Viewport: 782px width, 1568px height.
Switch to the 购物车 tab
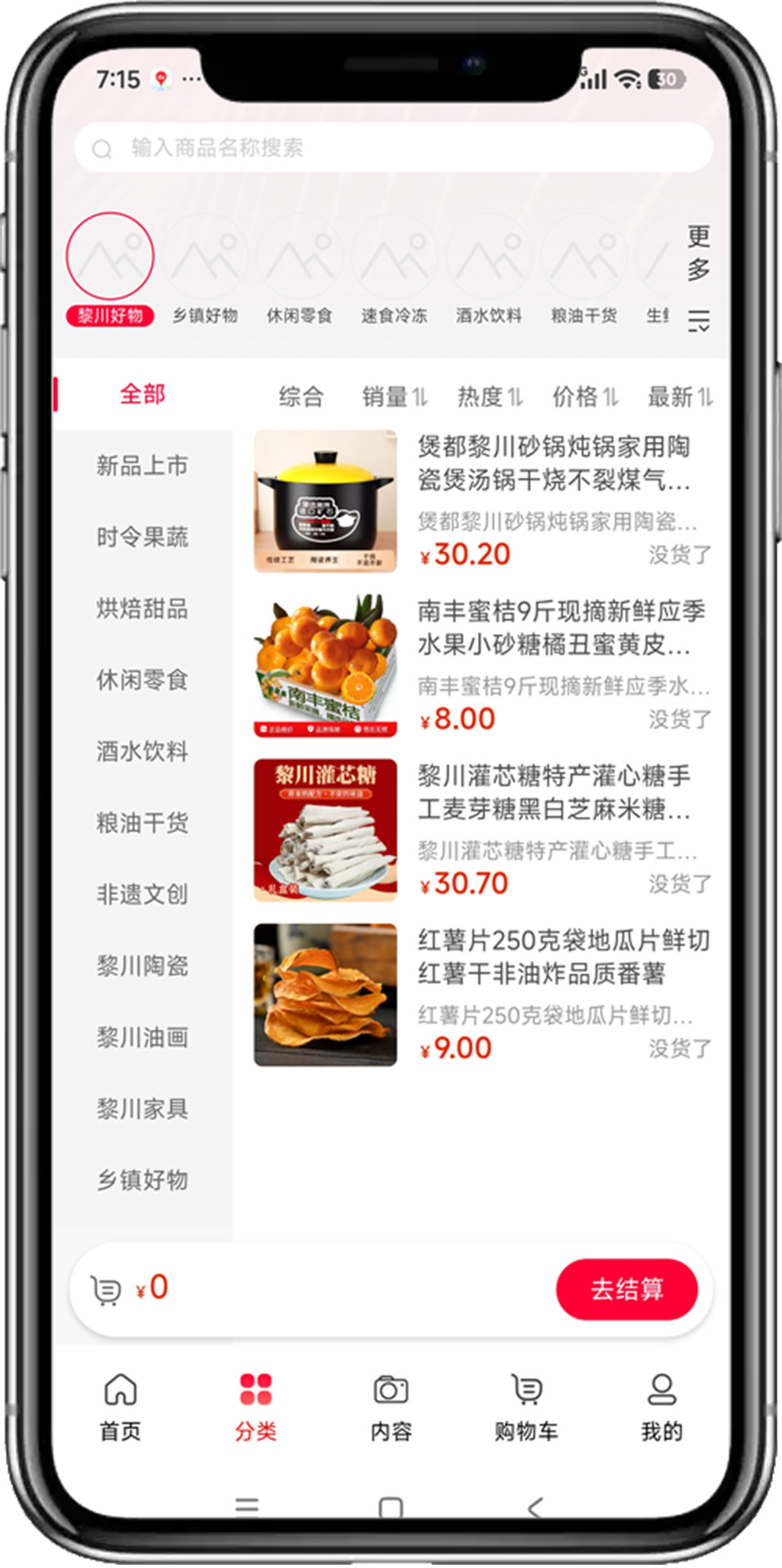tap(526, 1406)
